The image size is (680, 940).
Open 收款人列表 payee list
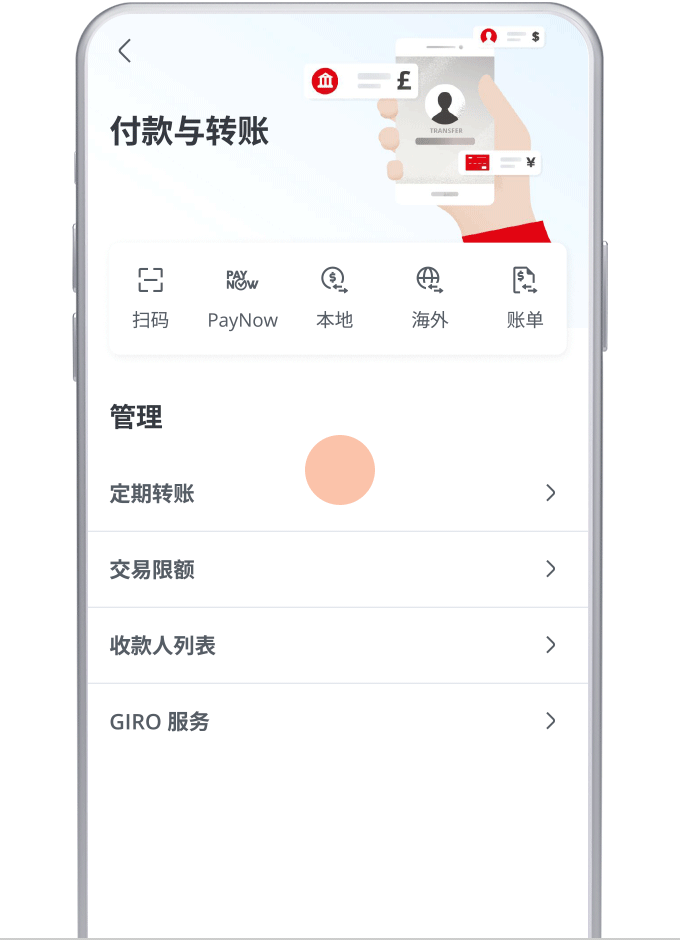point(337,645)
